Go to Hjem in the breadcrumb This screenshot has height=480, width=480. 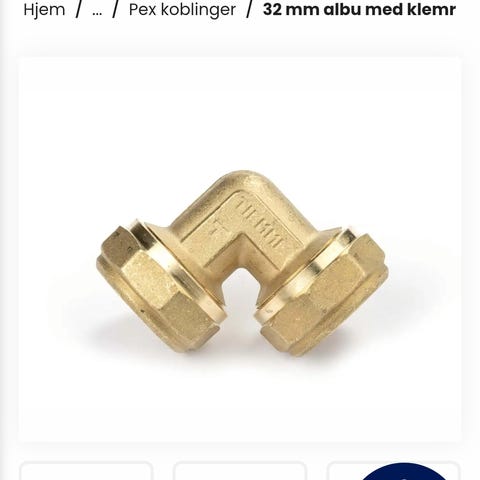[44, 10]
